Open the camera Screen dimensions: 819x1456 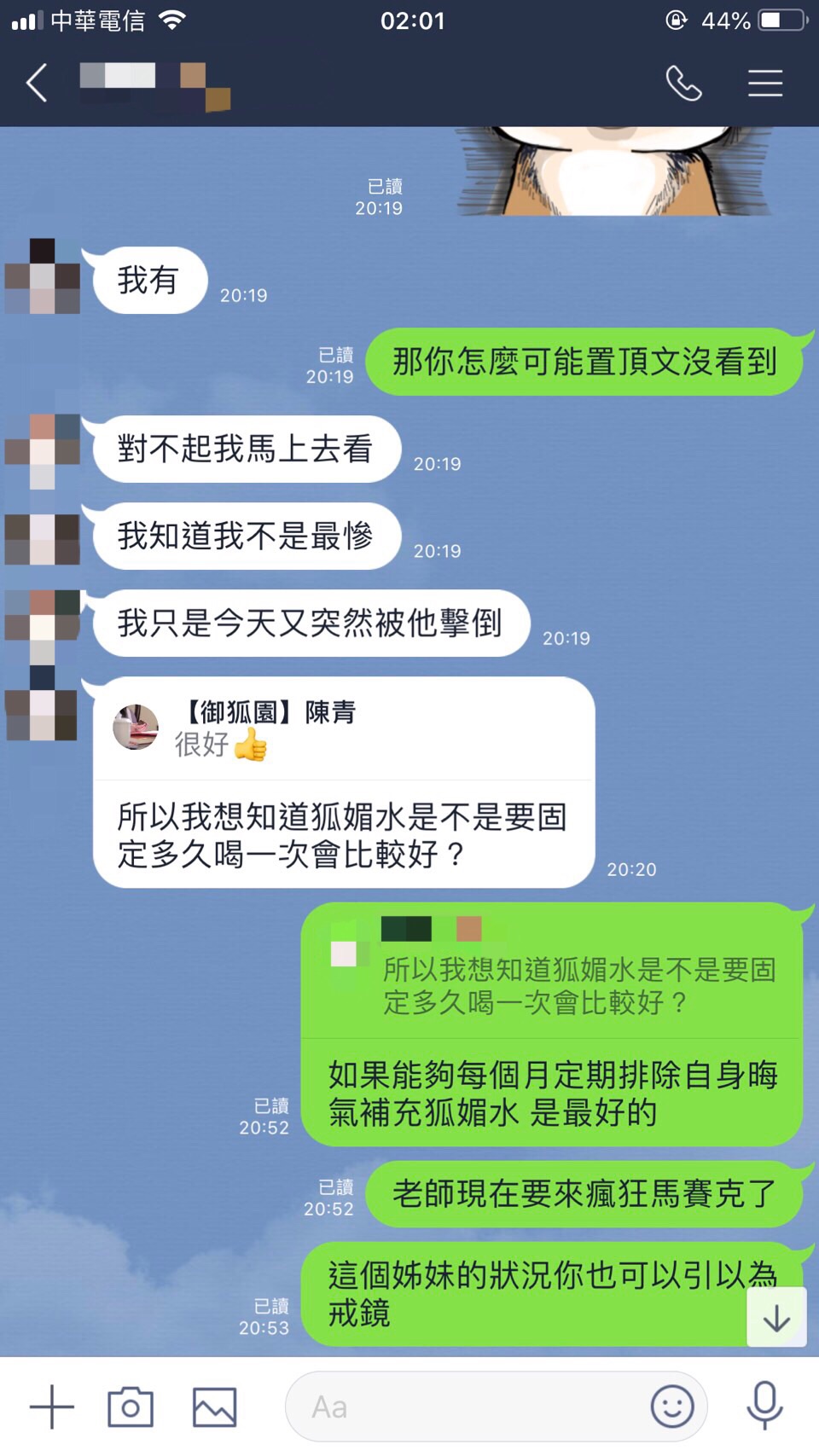coord(131,1407)
